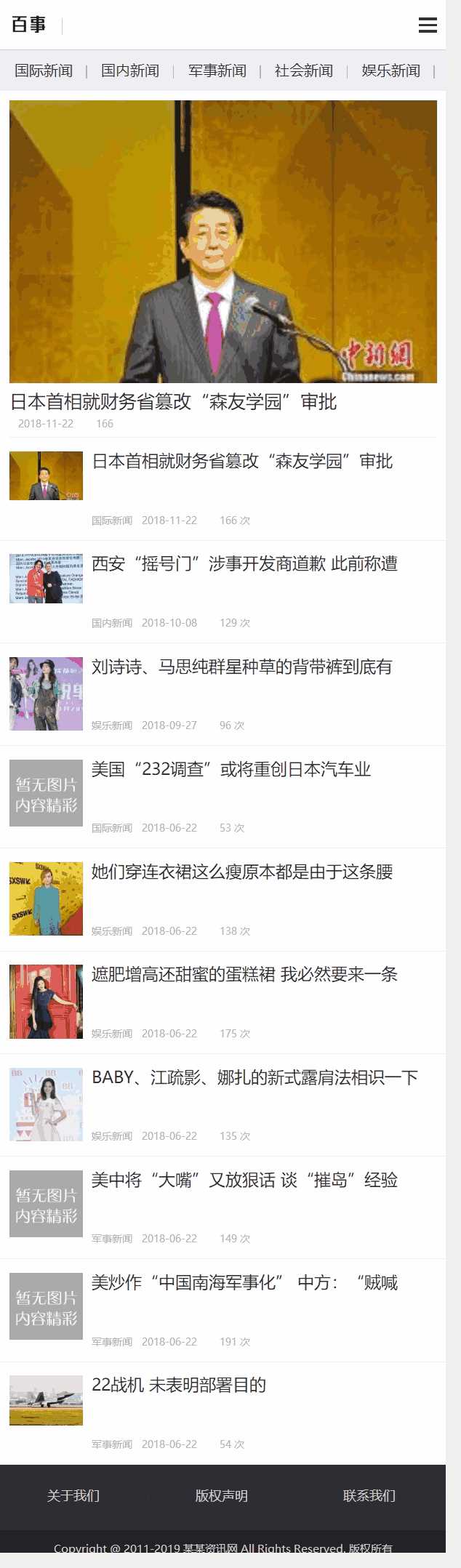Image resolution: width=461 pixels, height=1568 pixels.
Task: Read 美中将"大嘴"又放狠话 article
Action: [244, 1180]
